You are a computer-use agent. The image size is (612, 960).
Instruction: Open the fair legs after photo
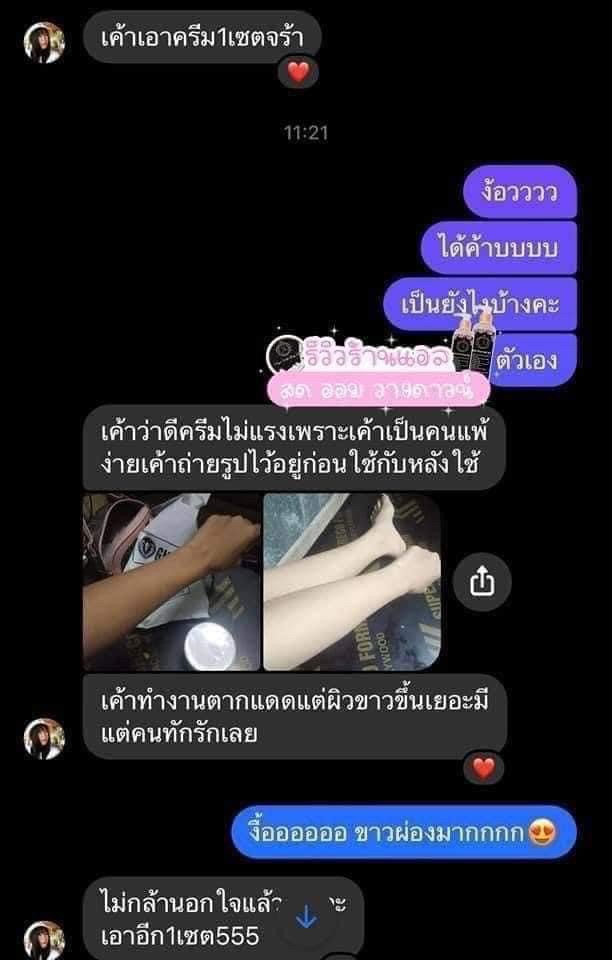click(x=351, y=581)
